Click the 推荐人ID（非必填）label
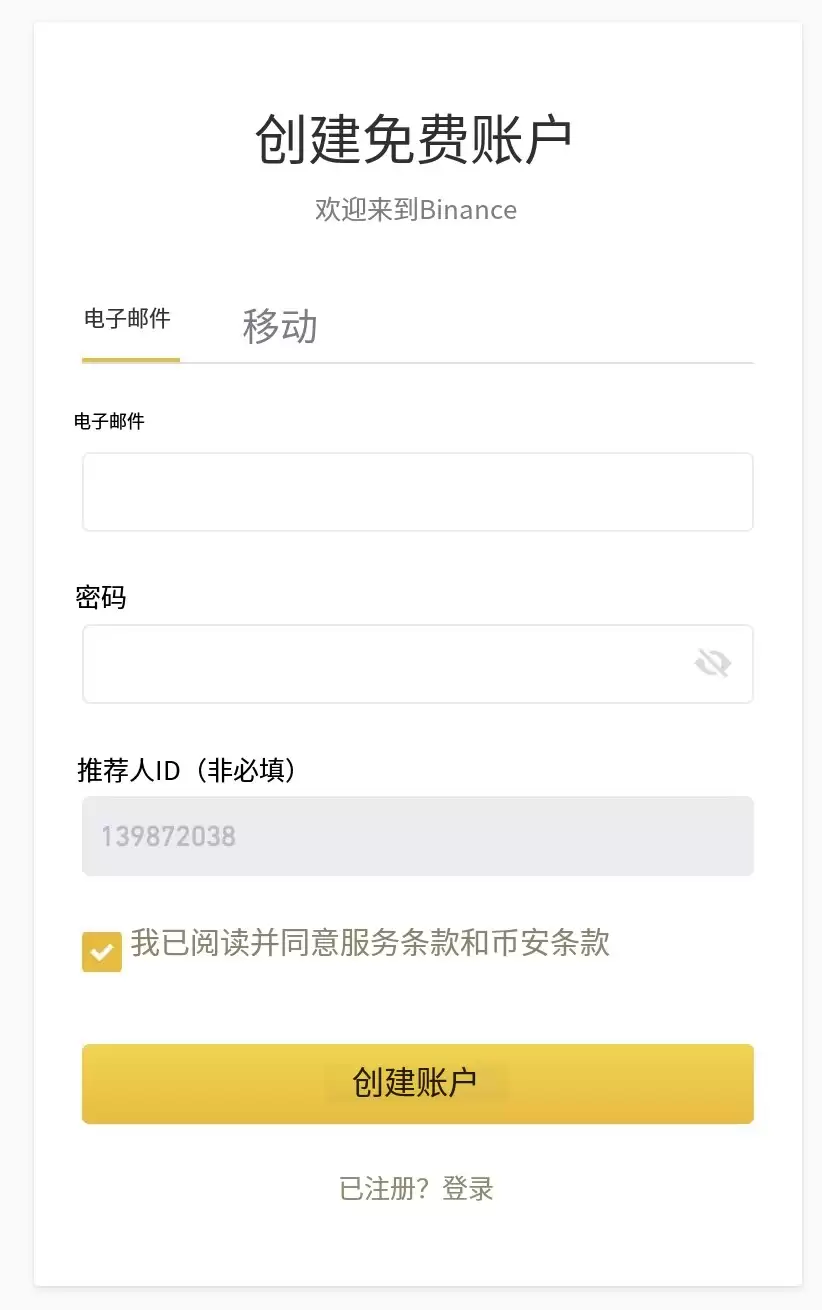The width and height of the screenshot is (822, 1310). [x=185, y=771]
